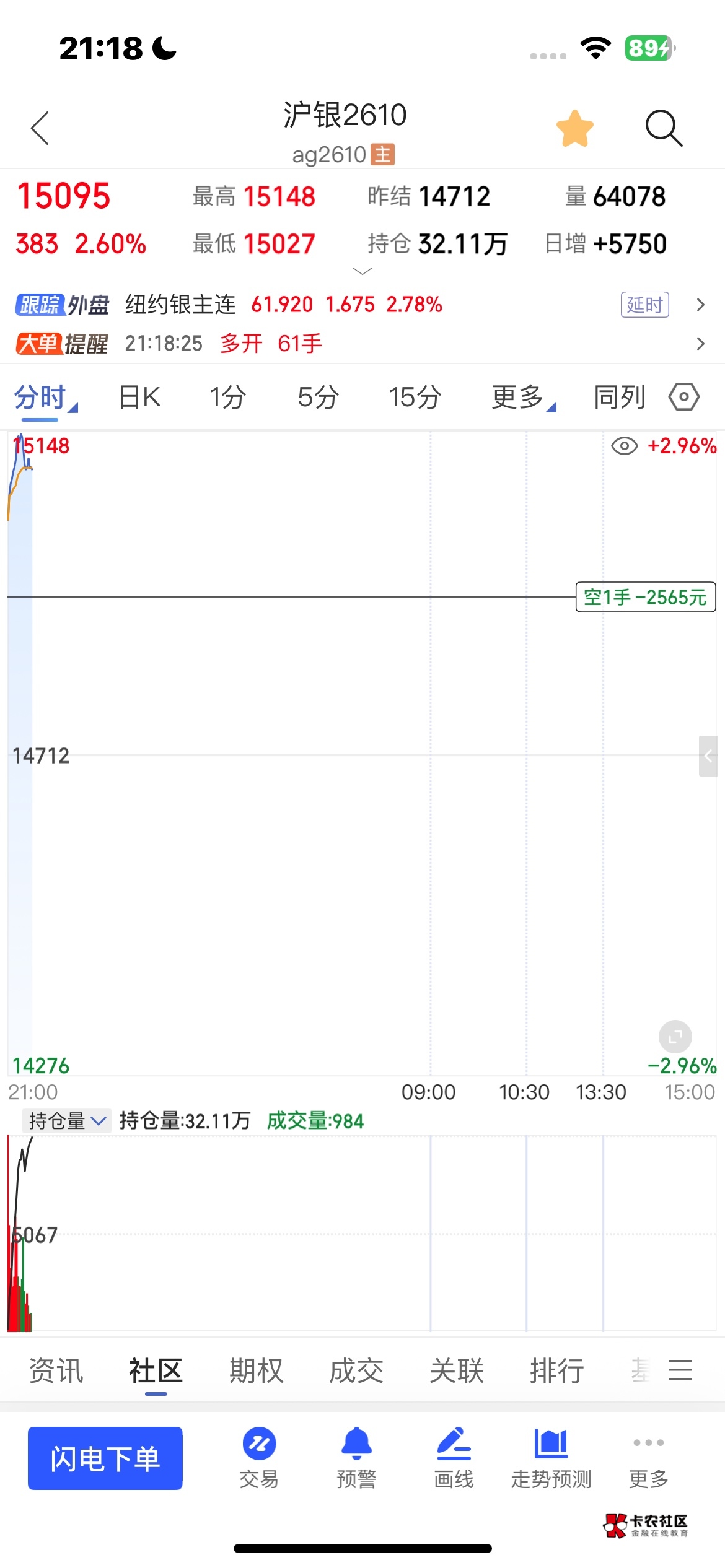
Task: Switch to the 成交 tab
Action: click(x=356, y=1370)
